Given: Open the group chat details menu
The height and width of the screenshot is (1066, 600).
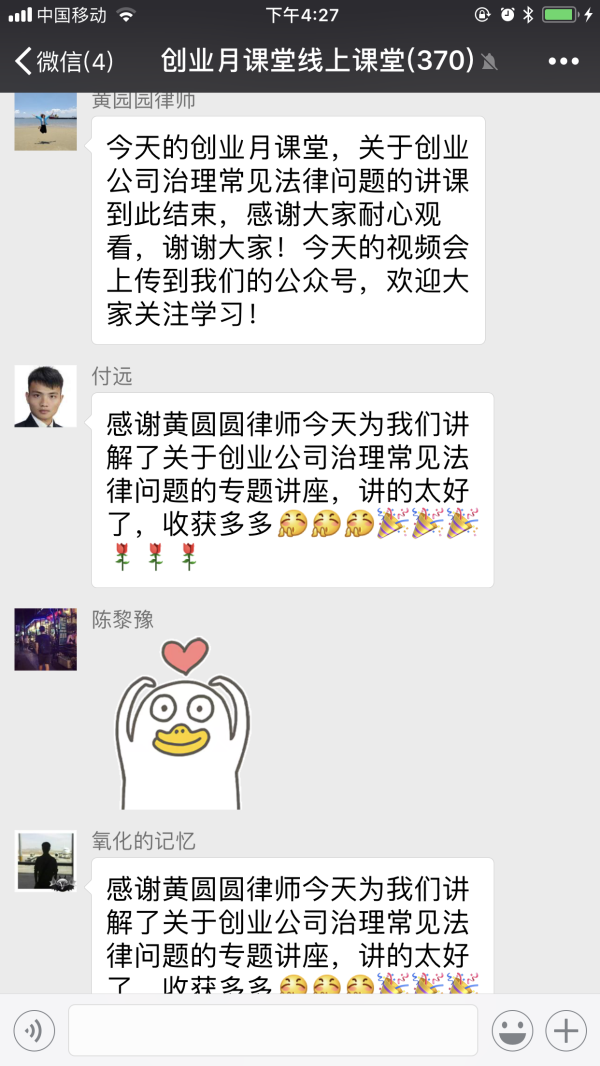Looking at the screenshot, I should tap(564, 61).
